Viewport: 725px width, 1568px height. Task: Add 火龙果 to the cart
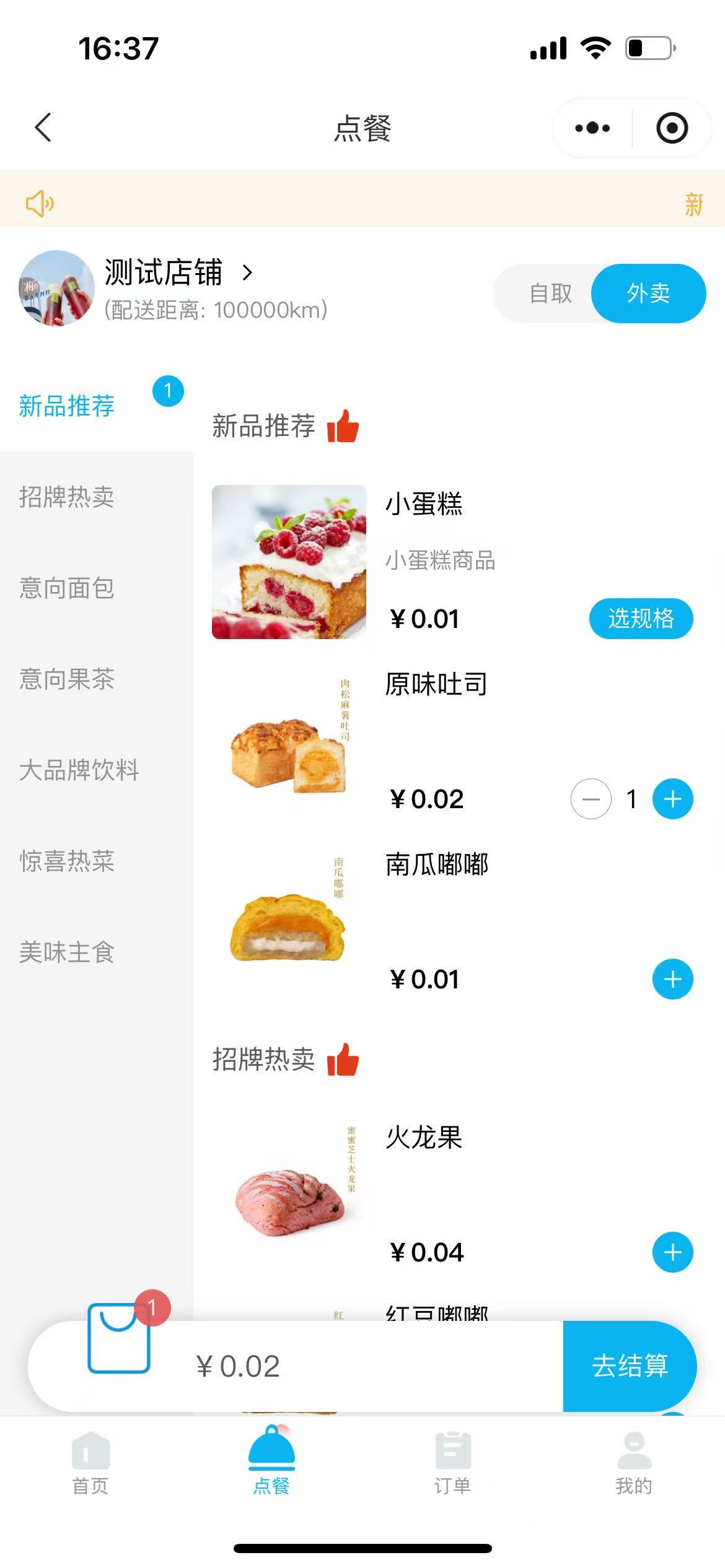(673, 1252)
